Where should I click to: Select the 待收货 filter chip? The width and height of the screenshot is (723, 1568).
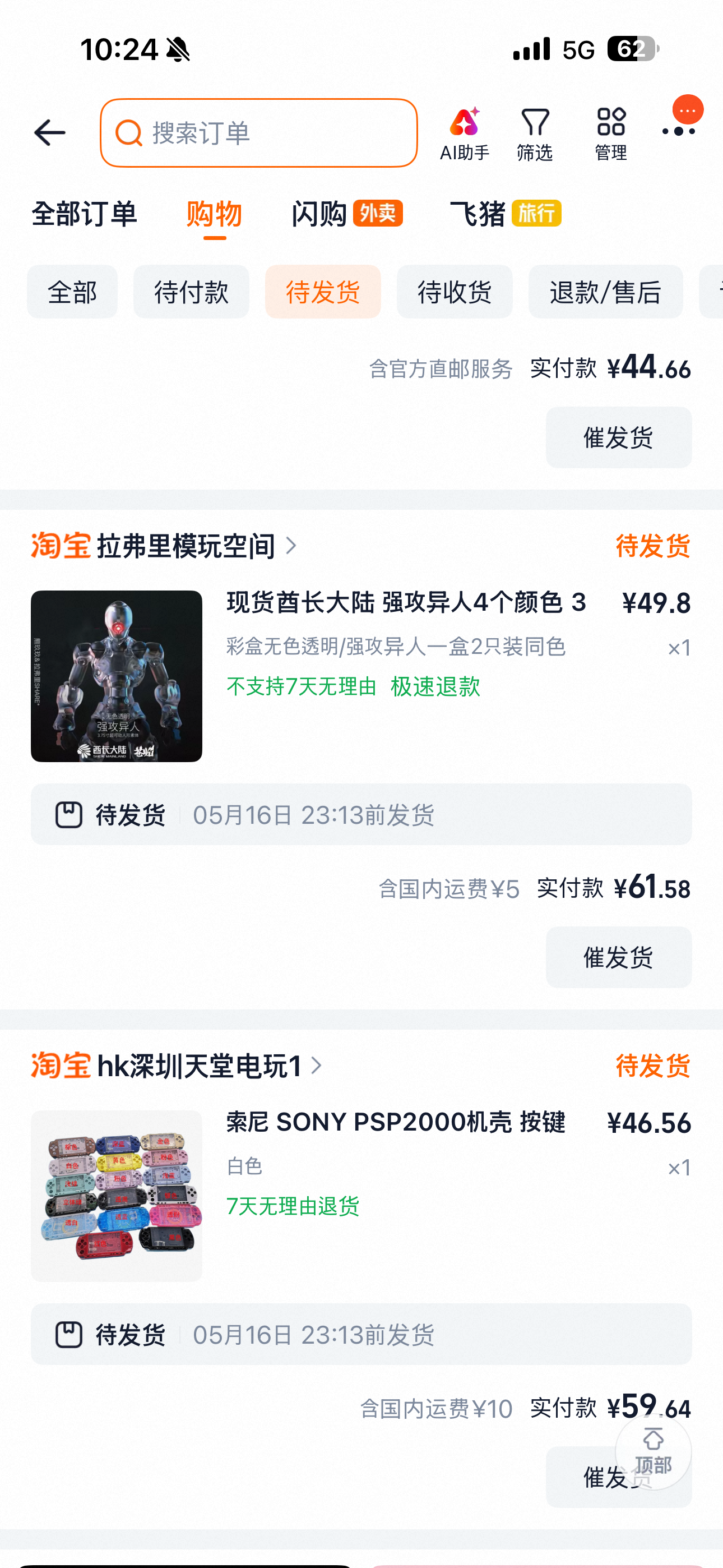pyautogui.click(x=455, y=292)
